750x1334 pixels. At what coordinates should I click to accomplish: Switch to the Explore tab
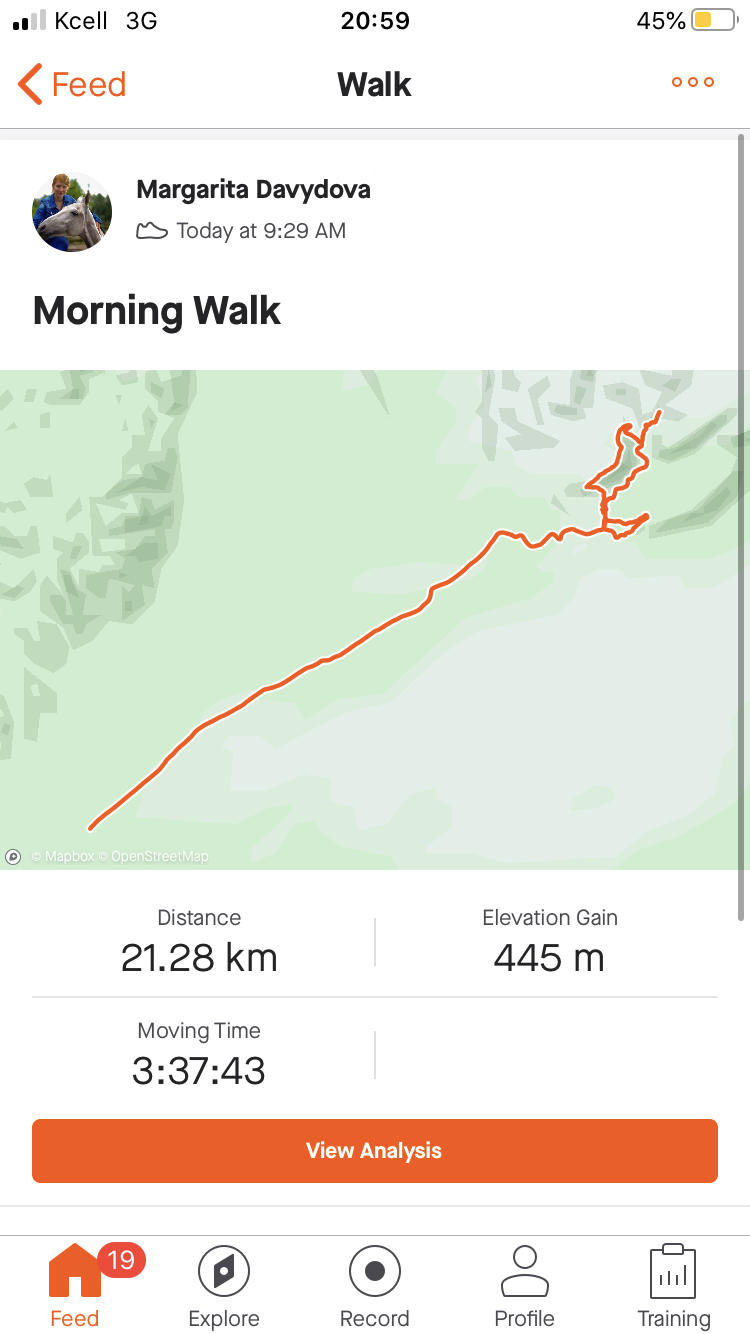224,1287
